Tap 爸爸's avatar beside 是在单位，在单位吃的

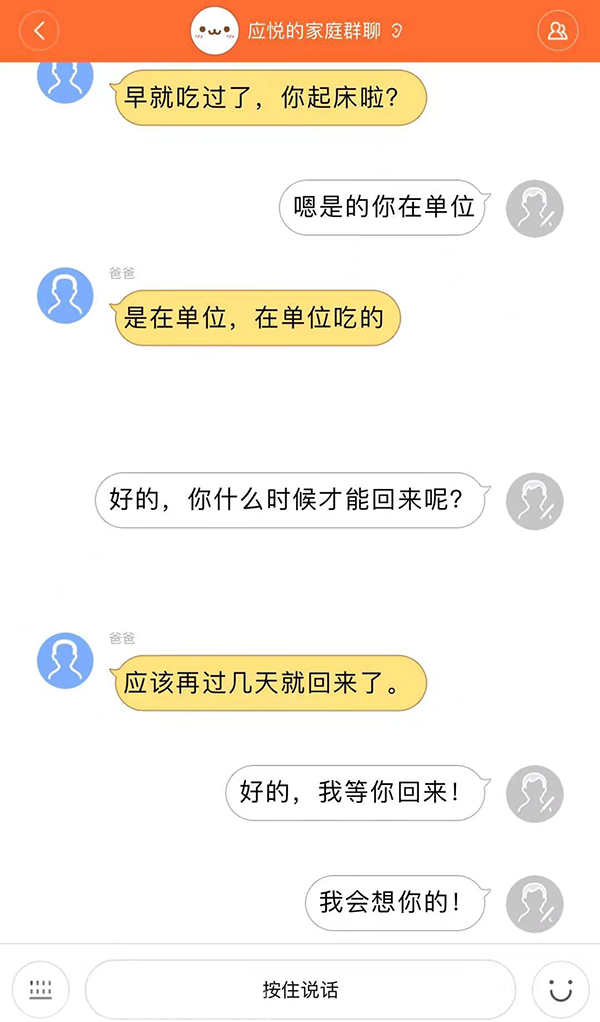[65, 295]
